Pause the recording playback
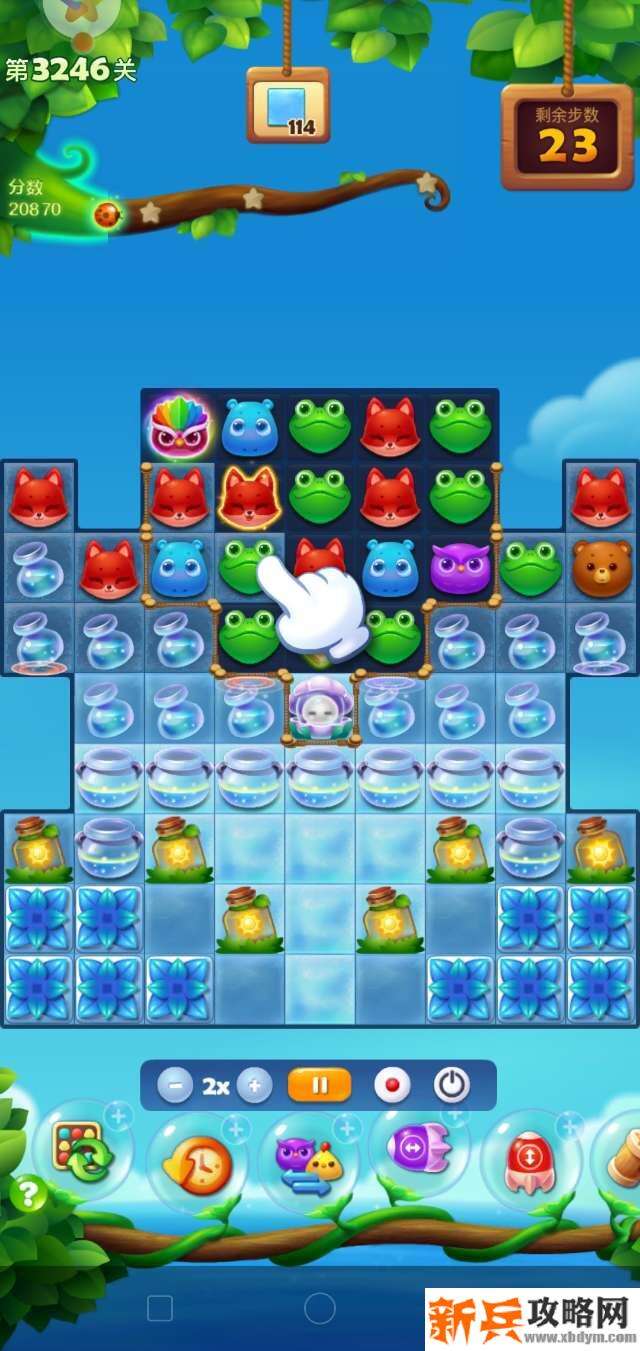The image size is (640, 1351). coord(319,1085)
